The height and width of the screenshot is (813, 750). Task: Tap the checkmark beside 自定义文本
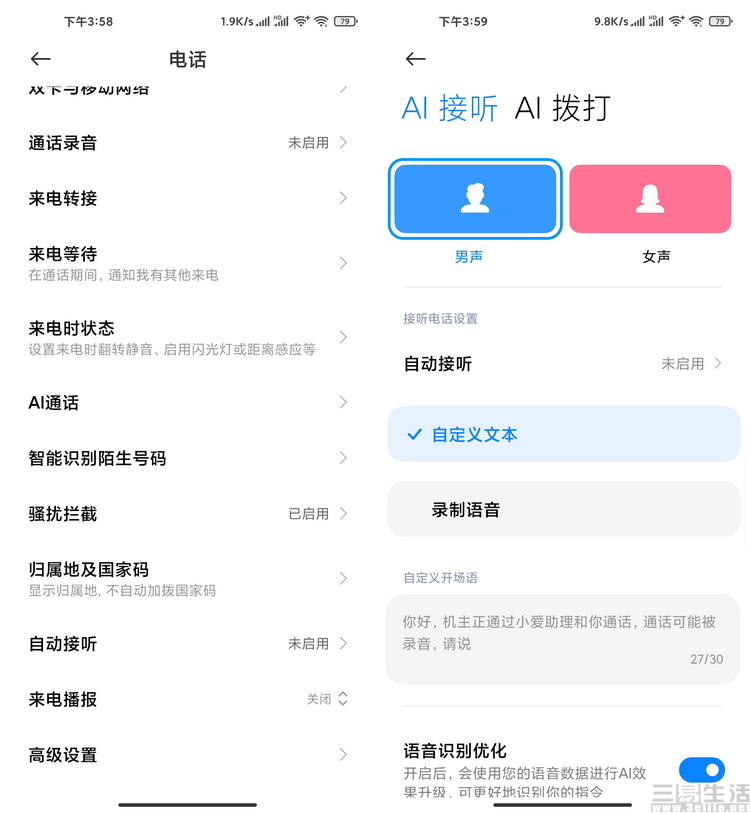(413, 434)
